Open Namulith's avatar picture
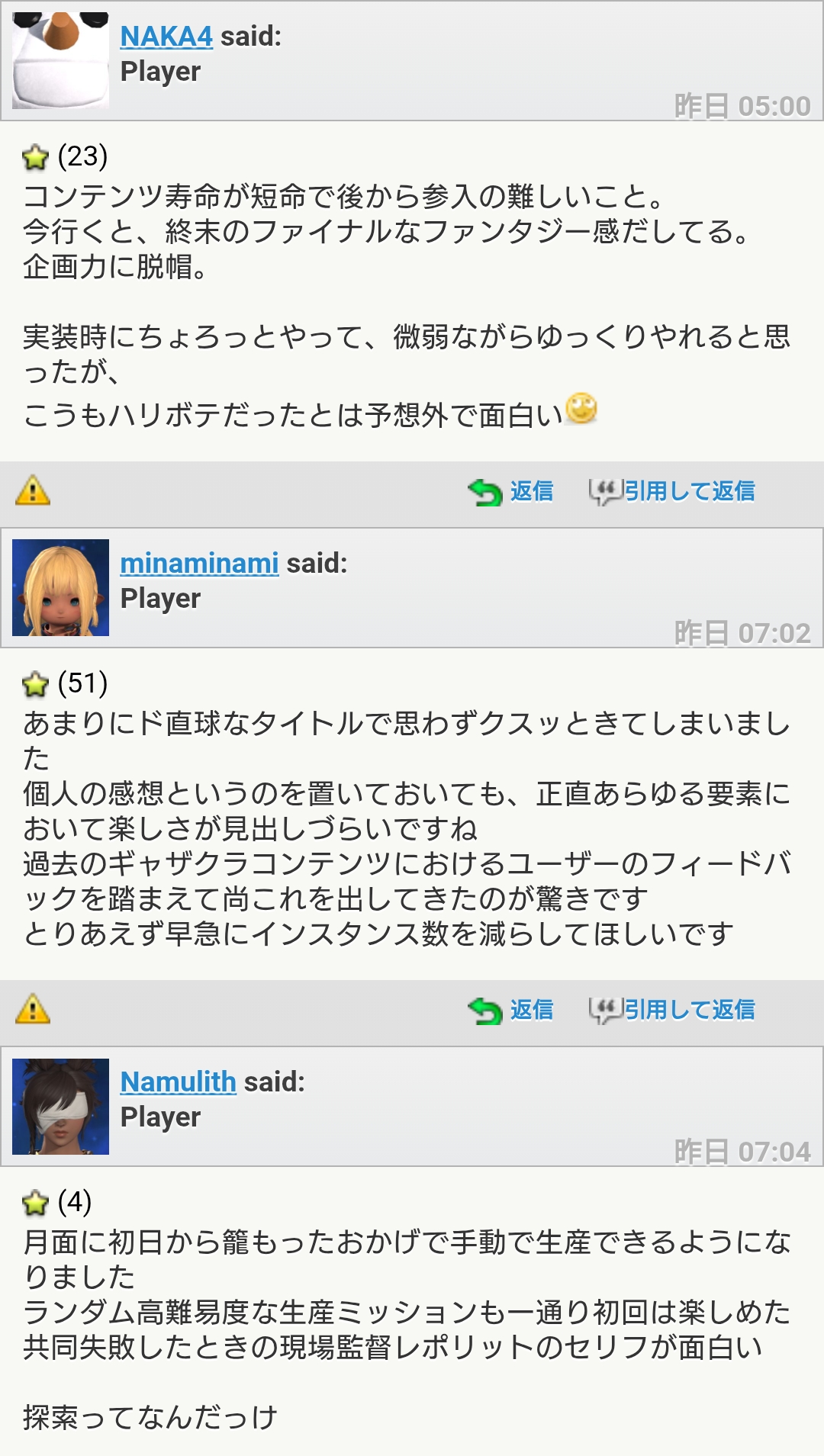 [60, 1107]
